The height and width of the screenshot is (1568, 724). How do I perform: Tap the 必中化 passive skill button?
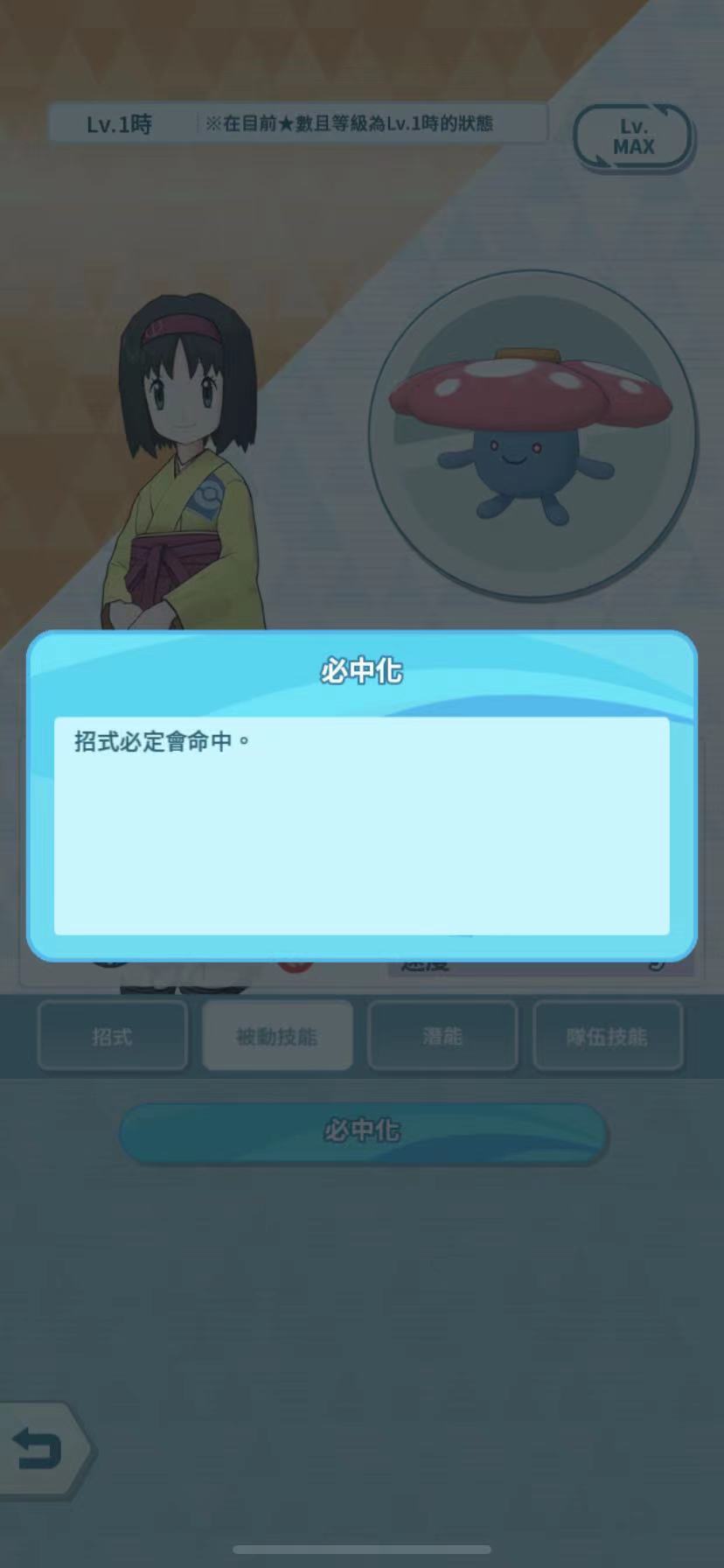[362, 1132]
